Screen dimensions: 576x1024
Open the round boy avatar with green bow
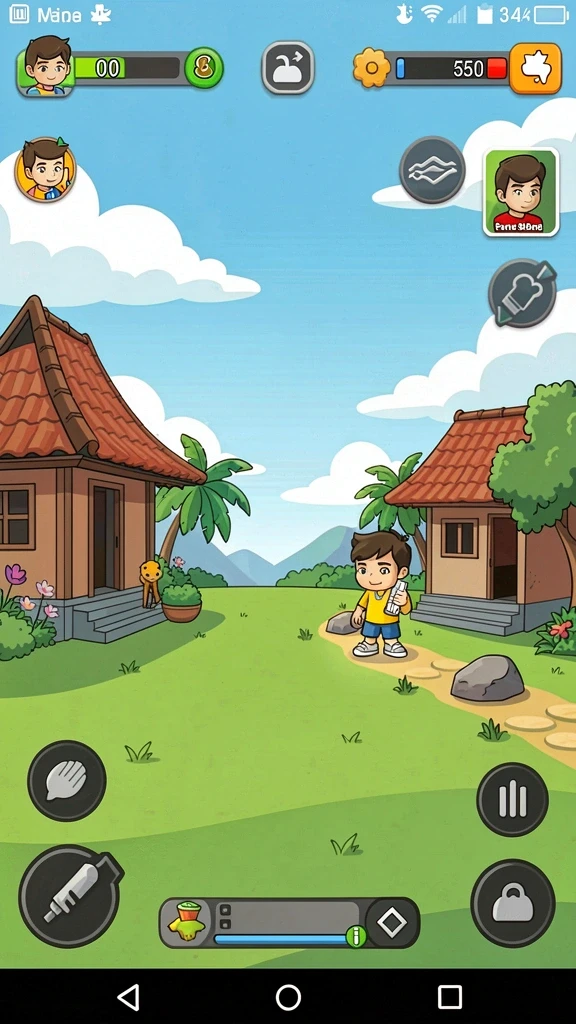(x=46, y=170)
